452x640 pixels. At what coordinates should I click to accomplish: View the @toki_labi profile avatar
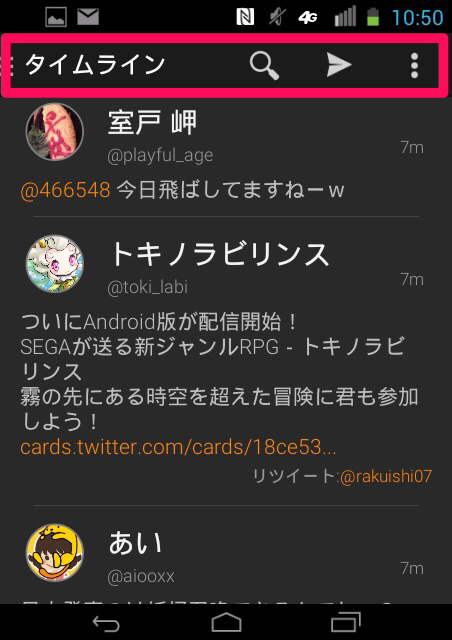[55, 264]
